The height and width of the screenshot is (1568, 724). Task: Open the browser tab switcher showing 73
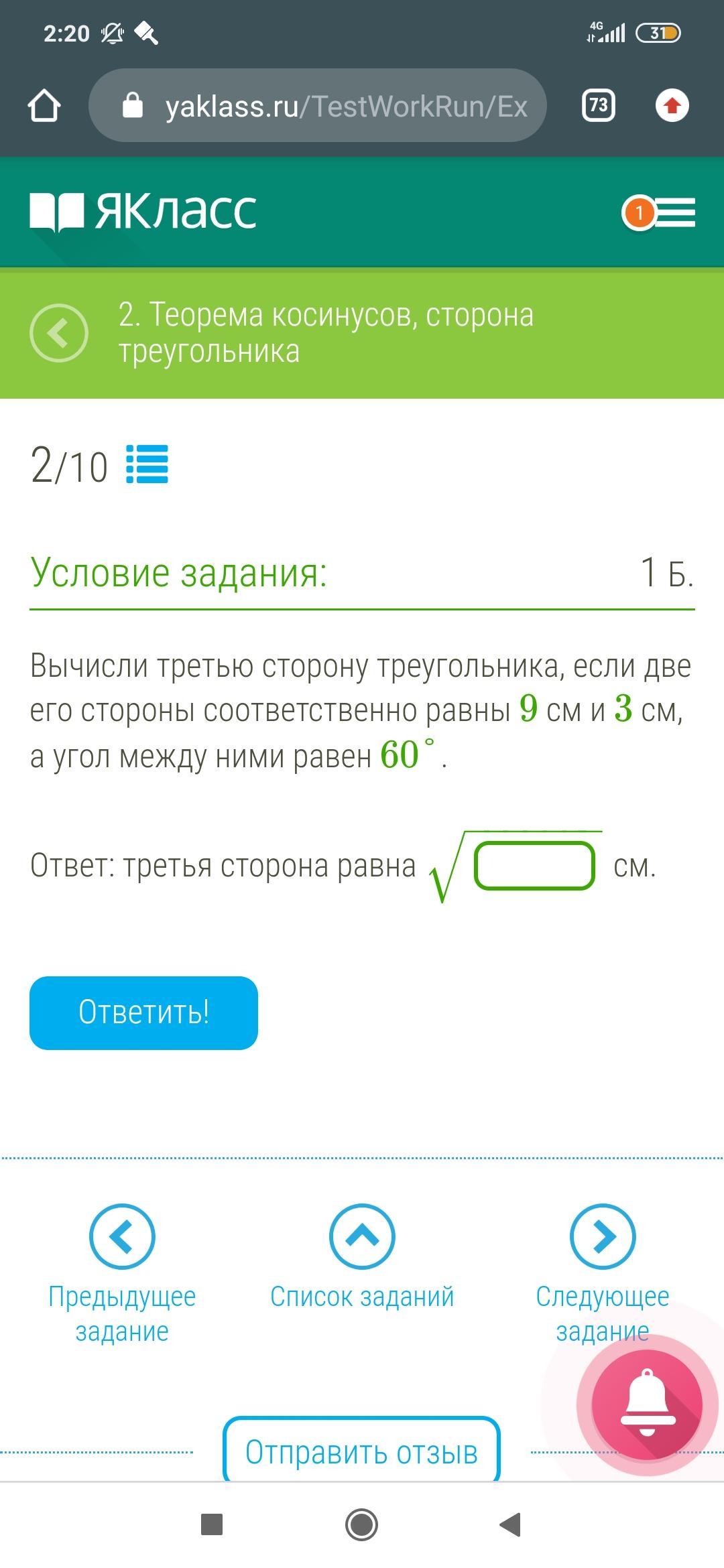click(599, 105)
